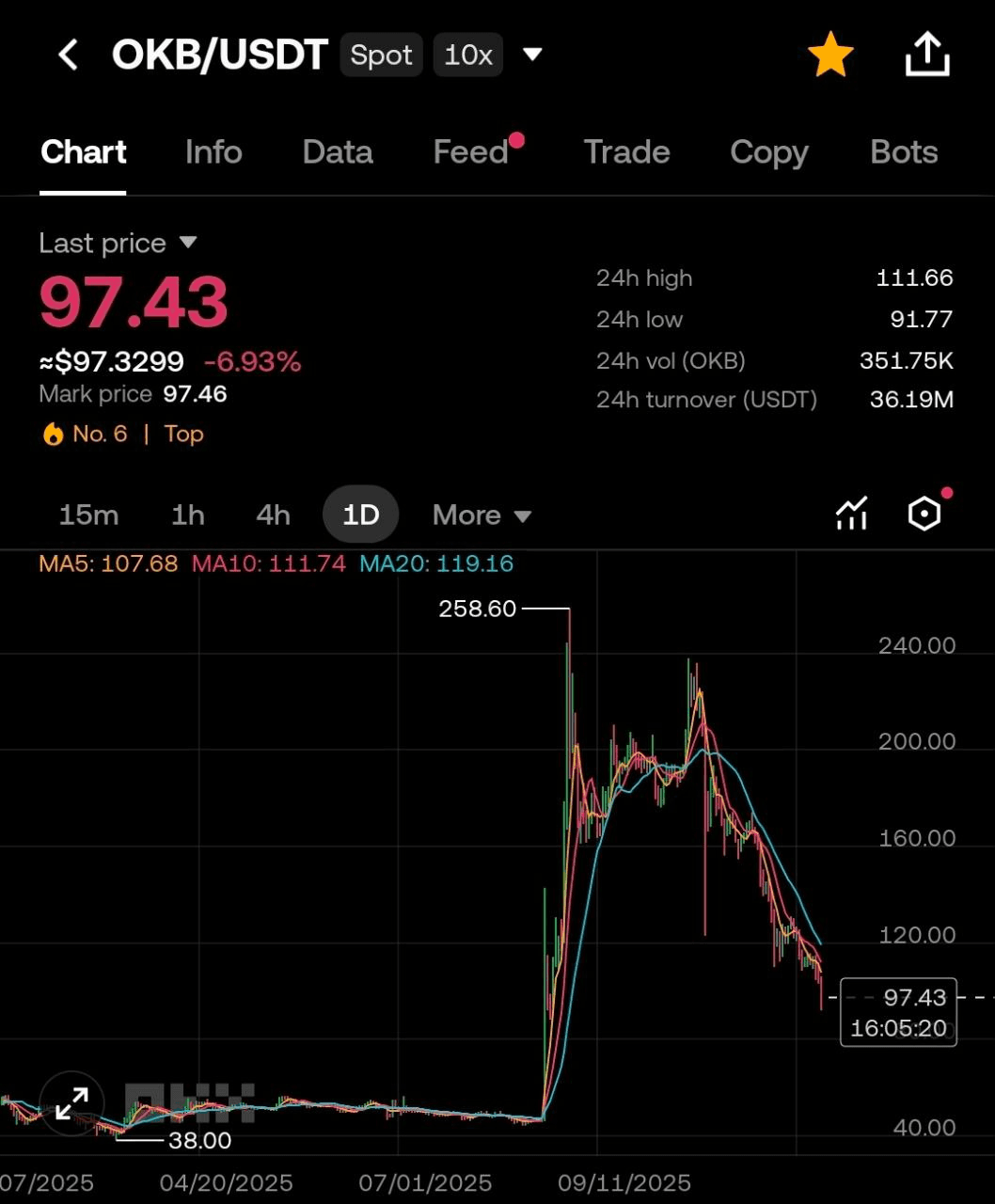This screenshot has height=1204, width=995.
Task: Open the trading pair switcher dropdown
Action: tap(532, 55)
